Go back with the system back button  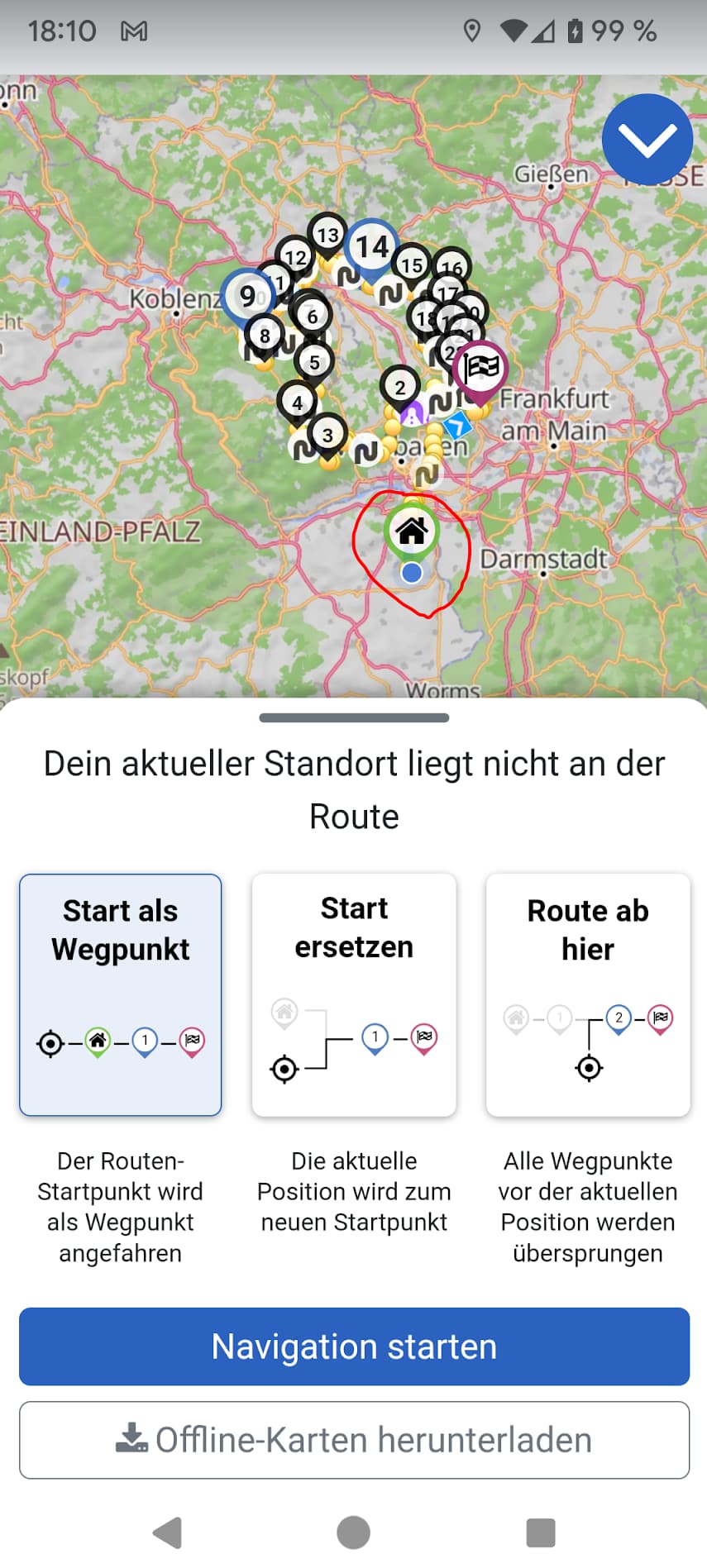pyautogui.click(x=168, y=1532)
